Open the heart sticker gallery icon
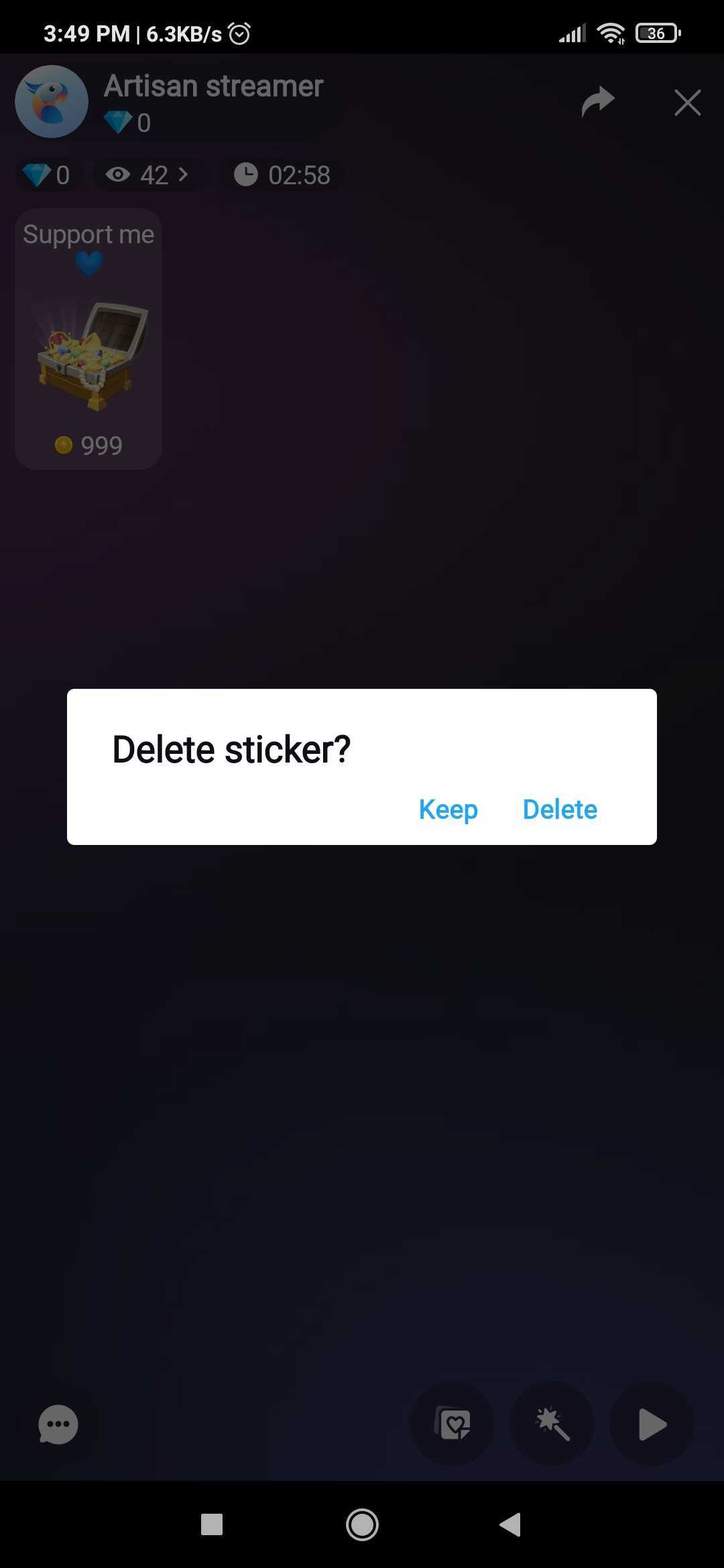The image size is (724, 1568). tap(452, 1424)
